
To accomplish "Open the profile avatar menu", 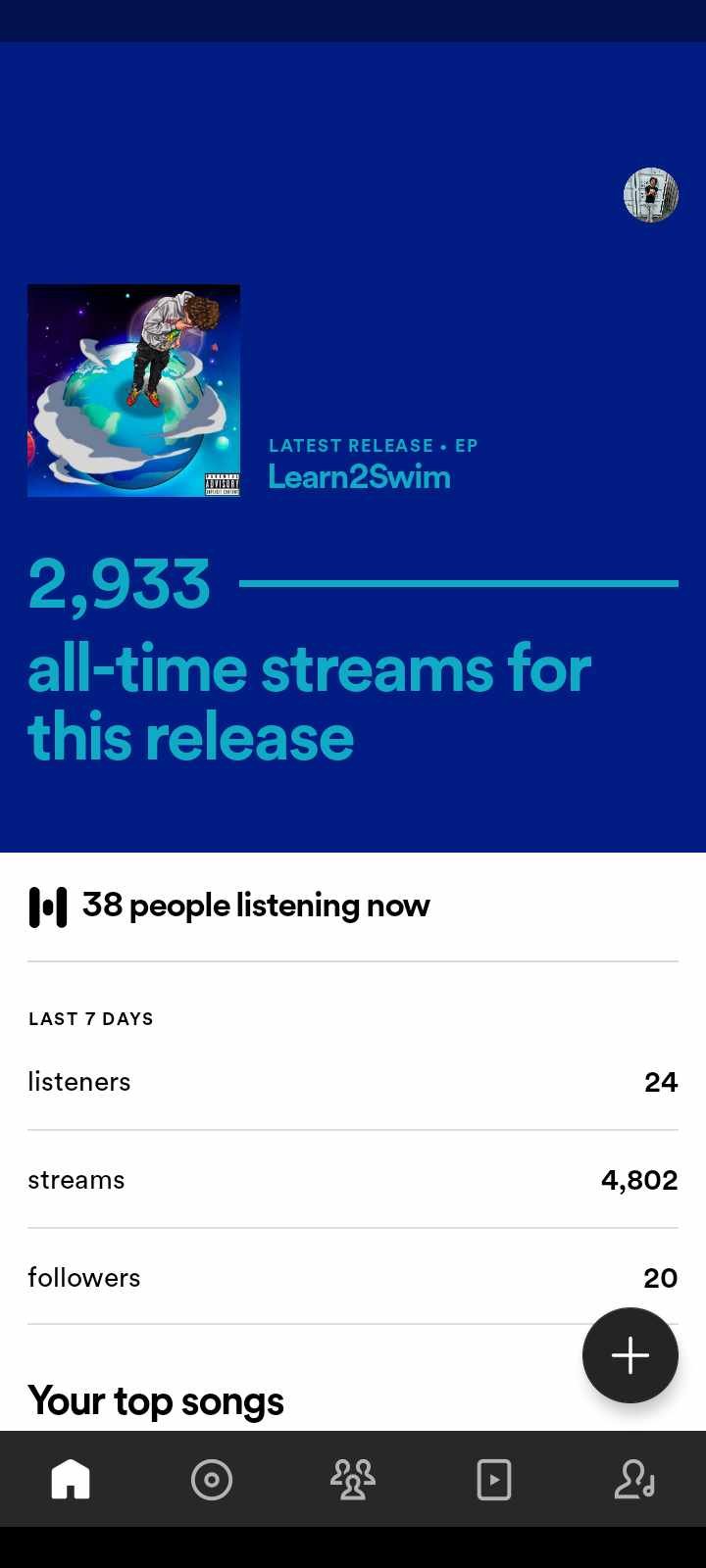I will (651, 195).
